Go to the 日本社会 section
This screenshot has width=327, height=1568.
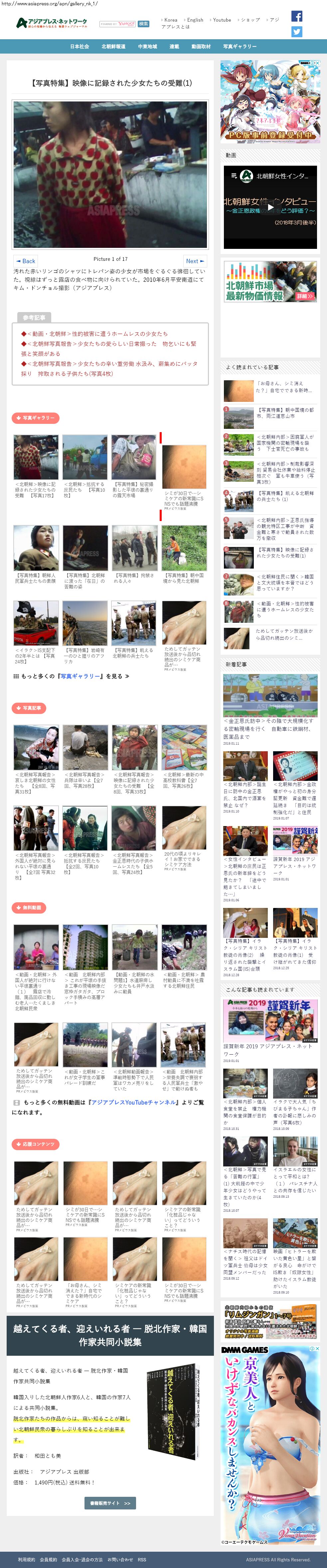tap(79, 47)
